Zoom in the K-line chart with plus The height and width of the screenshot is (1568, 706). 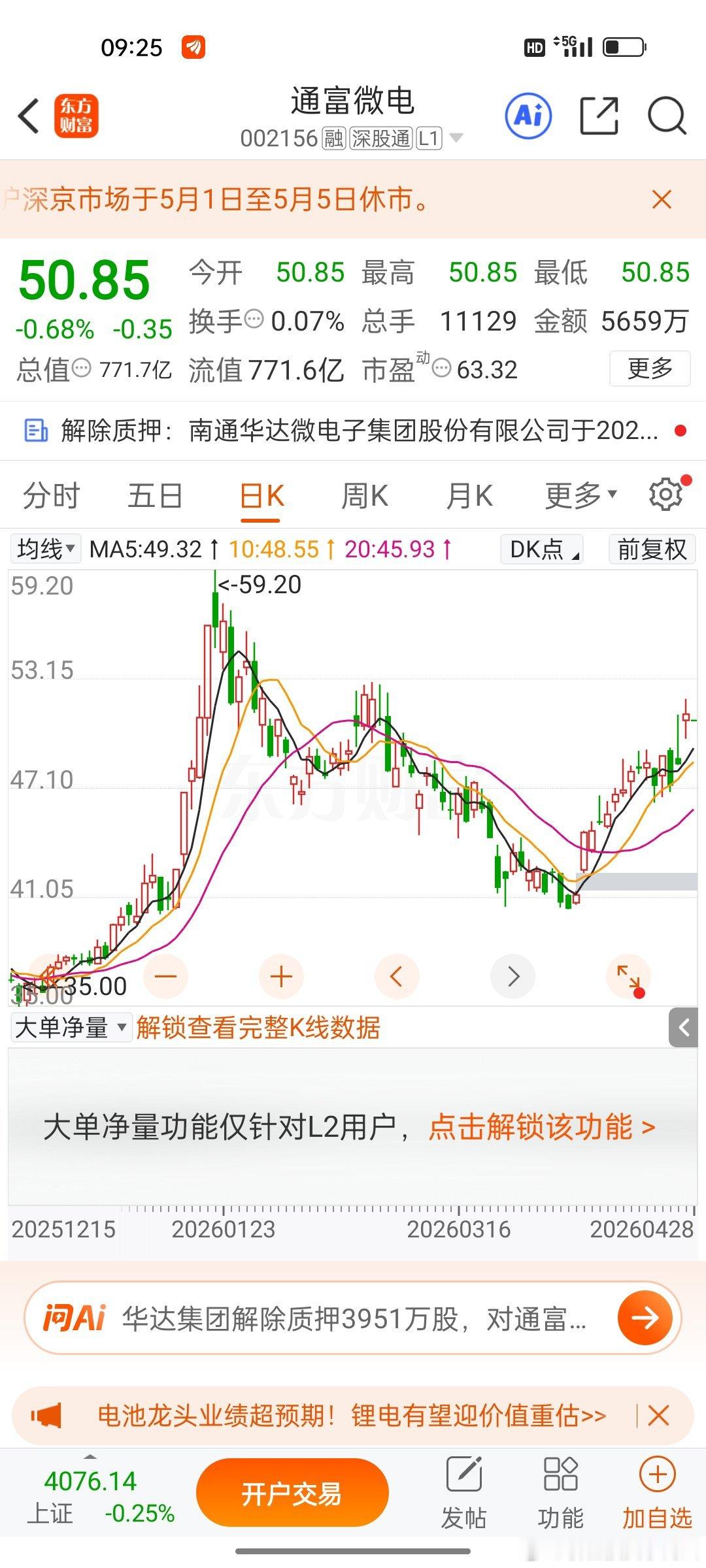(x=281, y=977)
